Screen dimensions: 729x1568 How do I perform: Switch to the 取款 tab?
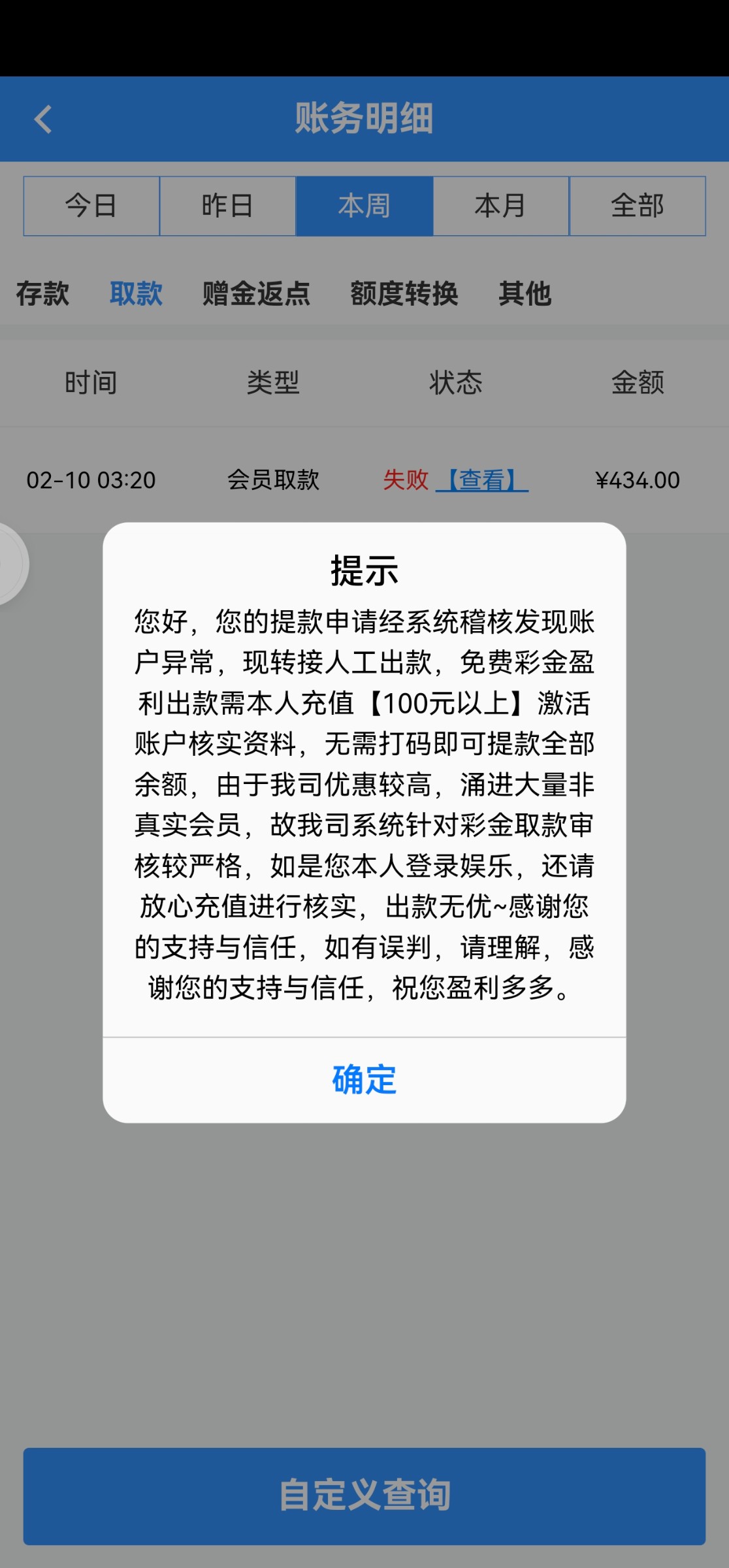pos(136,293)
